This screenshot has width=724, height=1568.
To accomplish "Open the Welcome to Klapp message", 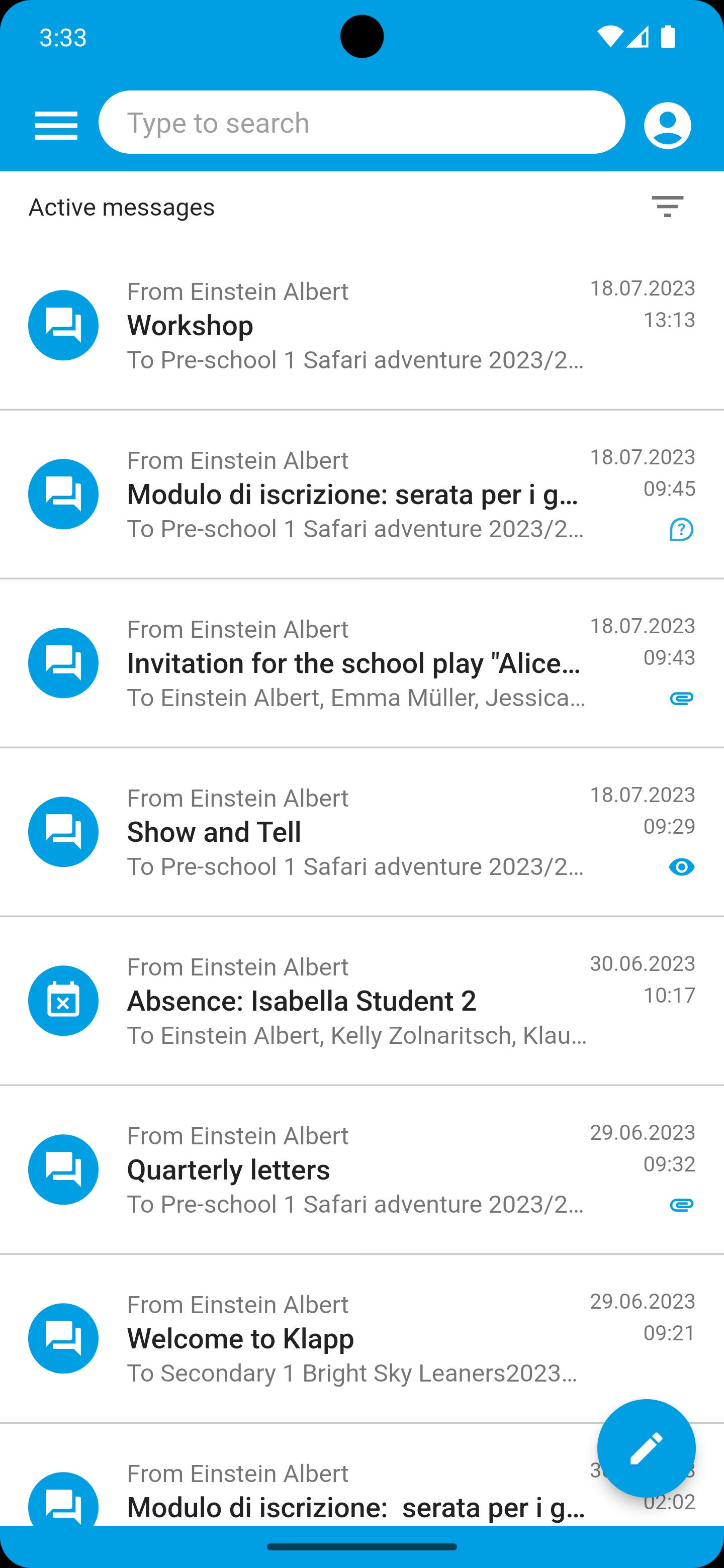I will tap(361, 1338).
